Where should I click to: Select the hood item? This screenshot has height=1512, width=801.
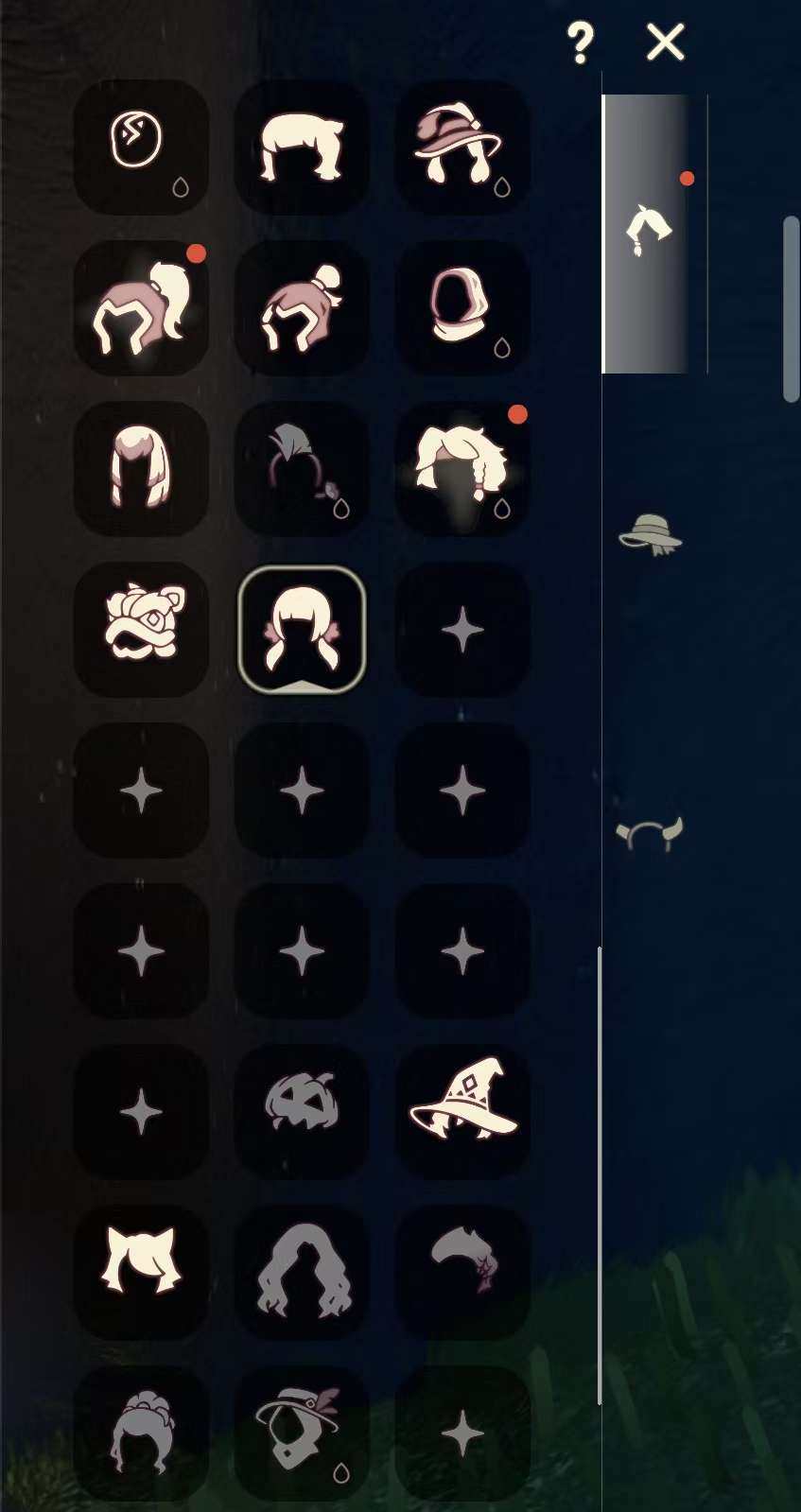pyautogui.click(x=461, y=307)
